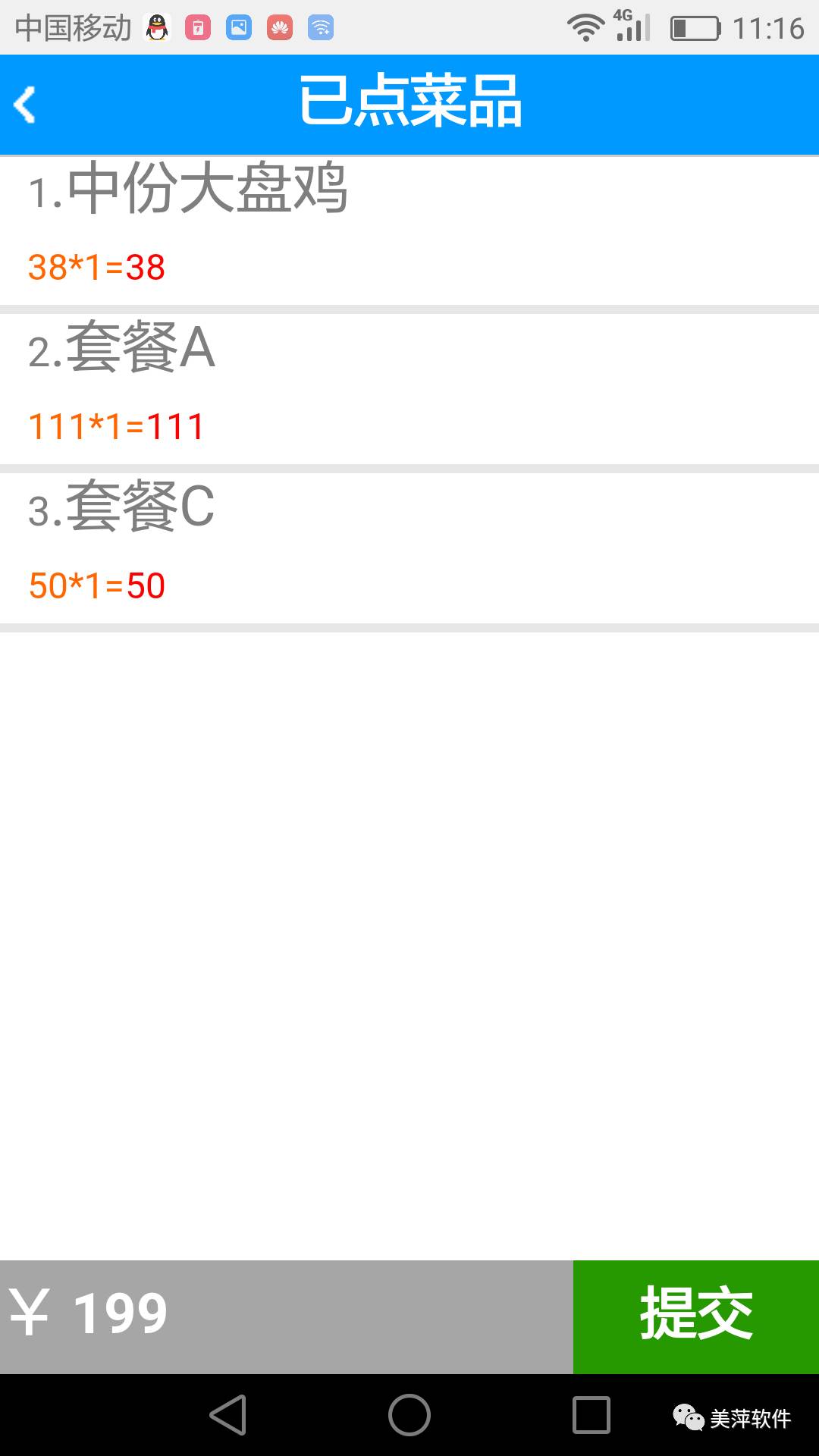Tap the system home button
Viewport: 819px width, 1456px height.
click(x=409, y=1415)
